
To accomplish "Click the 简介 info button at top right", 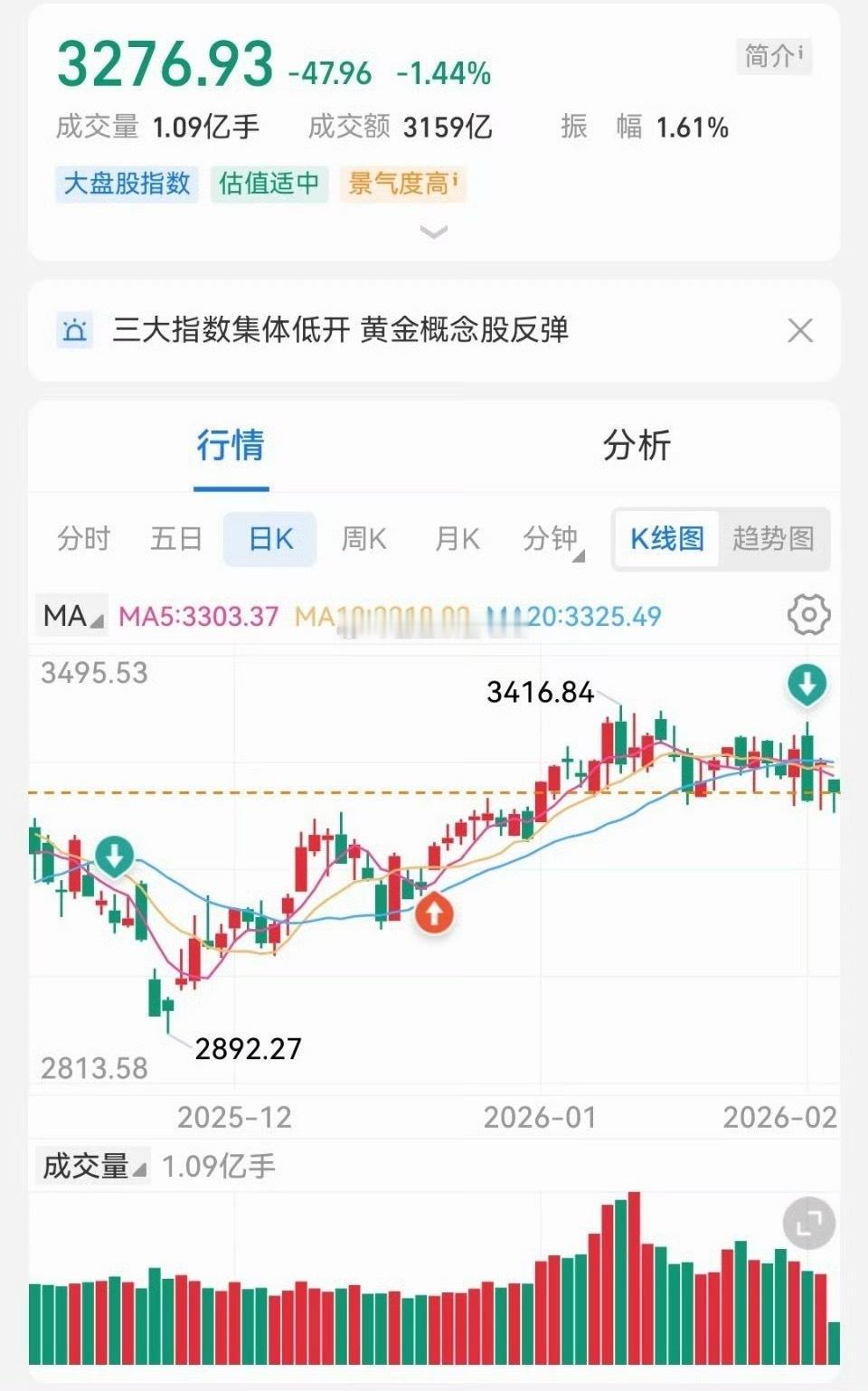I will [774, 56].
